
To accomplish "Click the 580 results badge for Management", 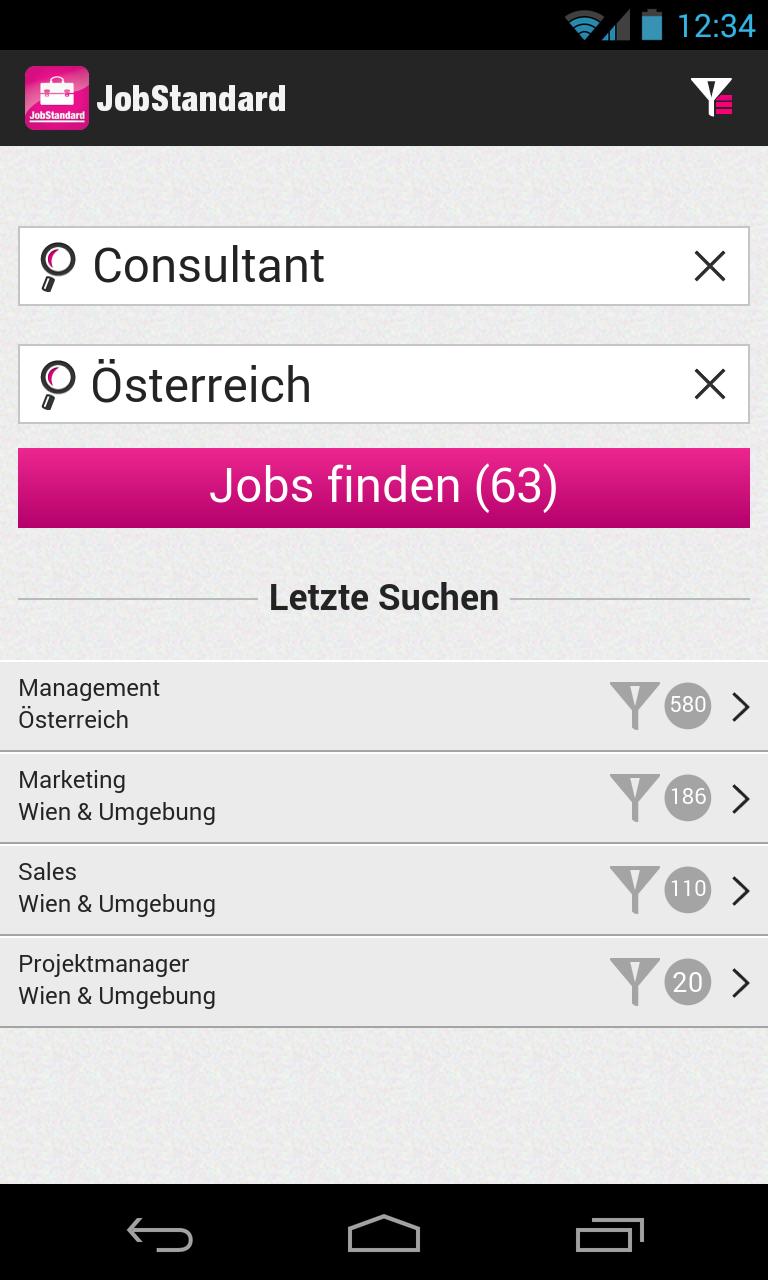I will pyautogui.click(x=687, y=705).
